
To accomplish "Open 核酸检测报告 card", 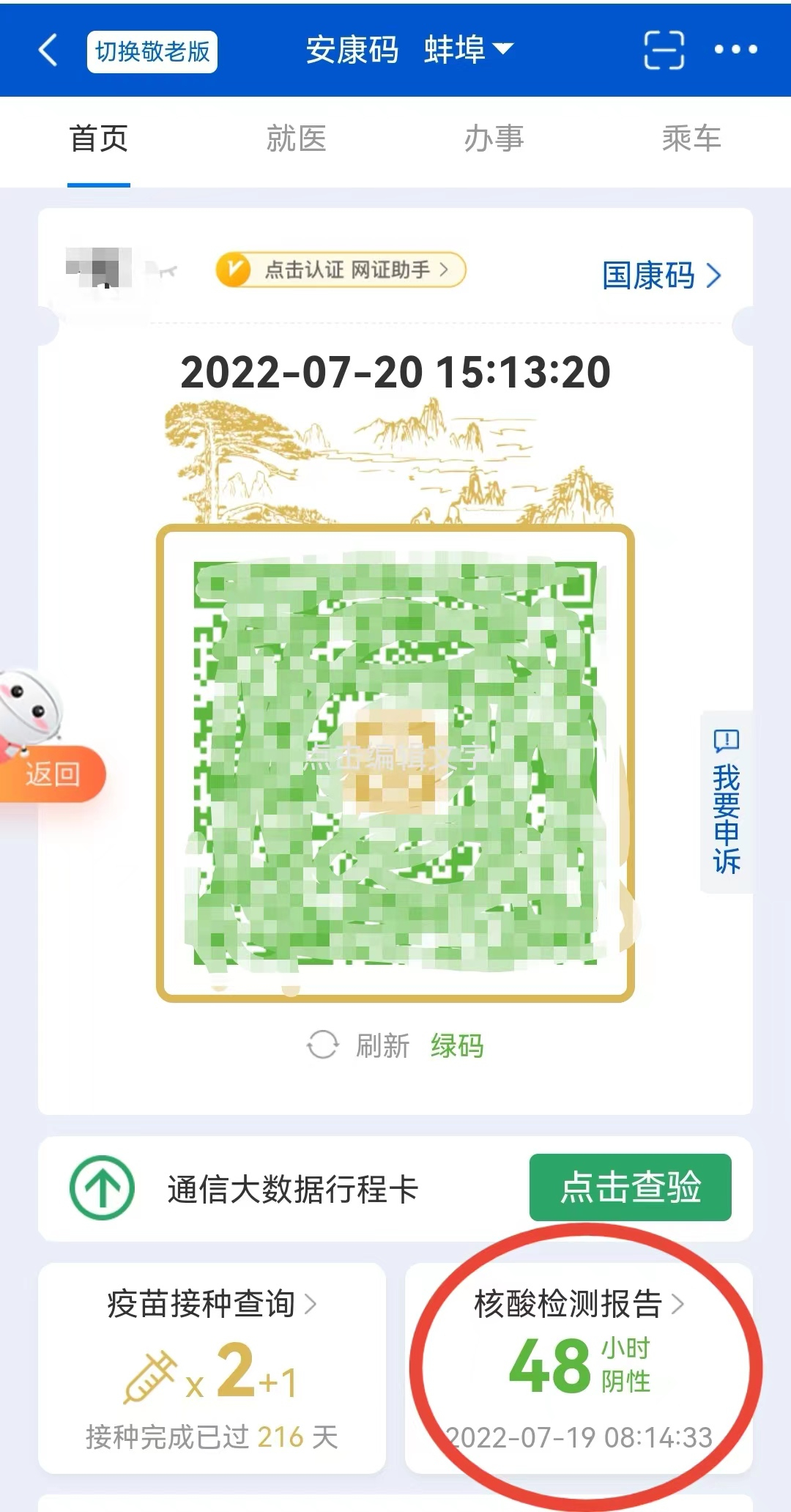I will 579,1367.
